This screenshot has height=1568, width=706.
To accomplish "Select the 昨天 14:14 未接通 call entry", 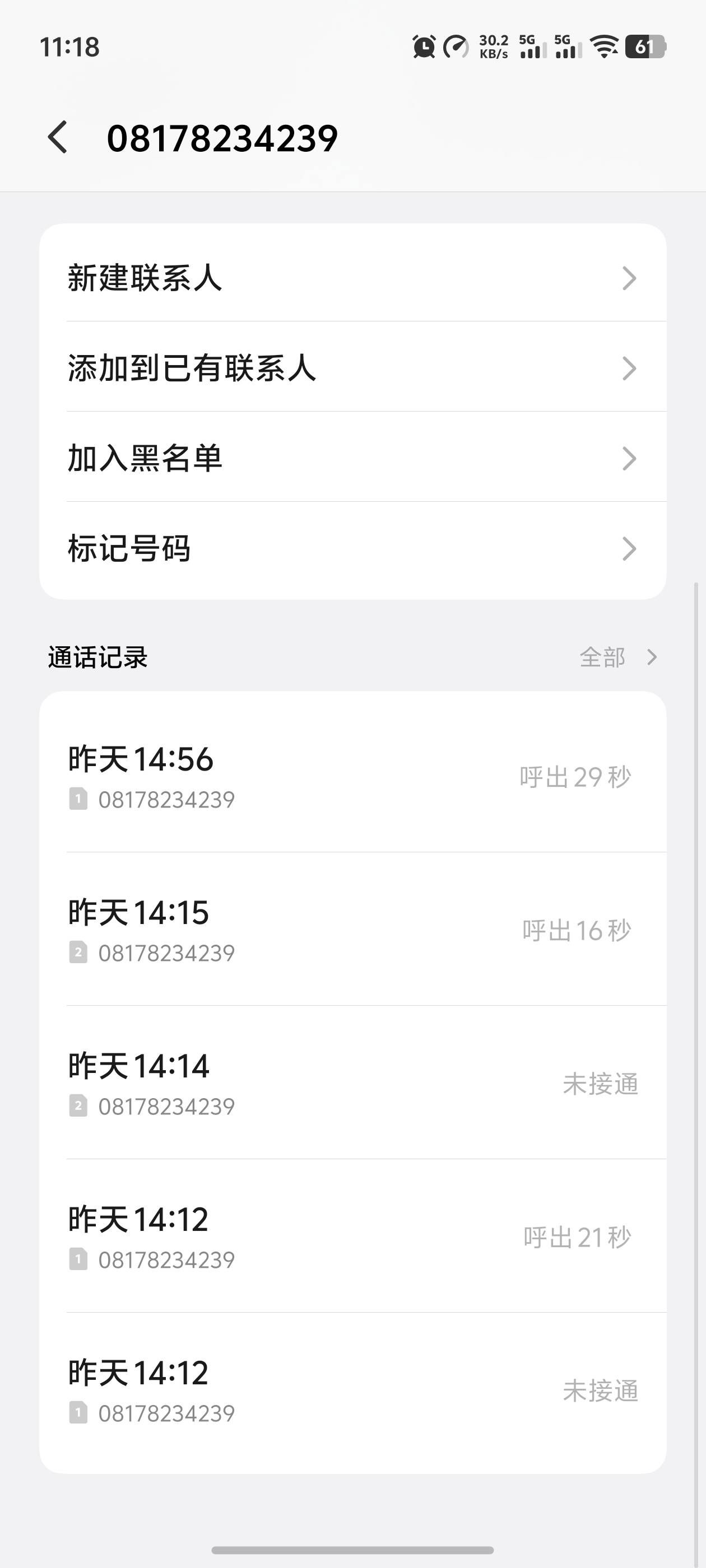I will 352,1084.
